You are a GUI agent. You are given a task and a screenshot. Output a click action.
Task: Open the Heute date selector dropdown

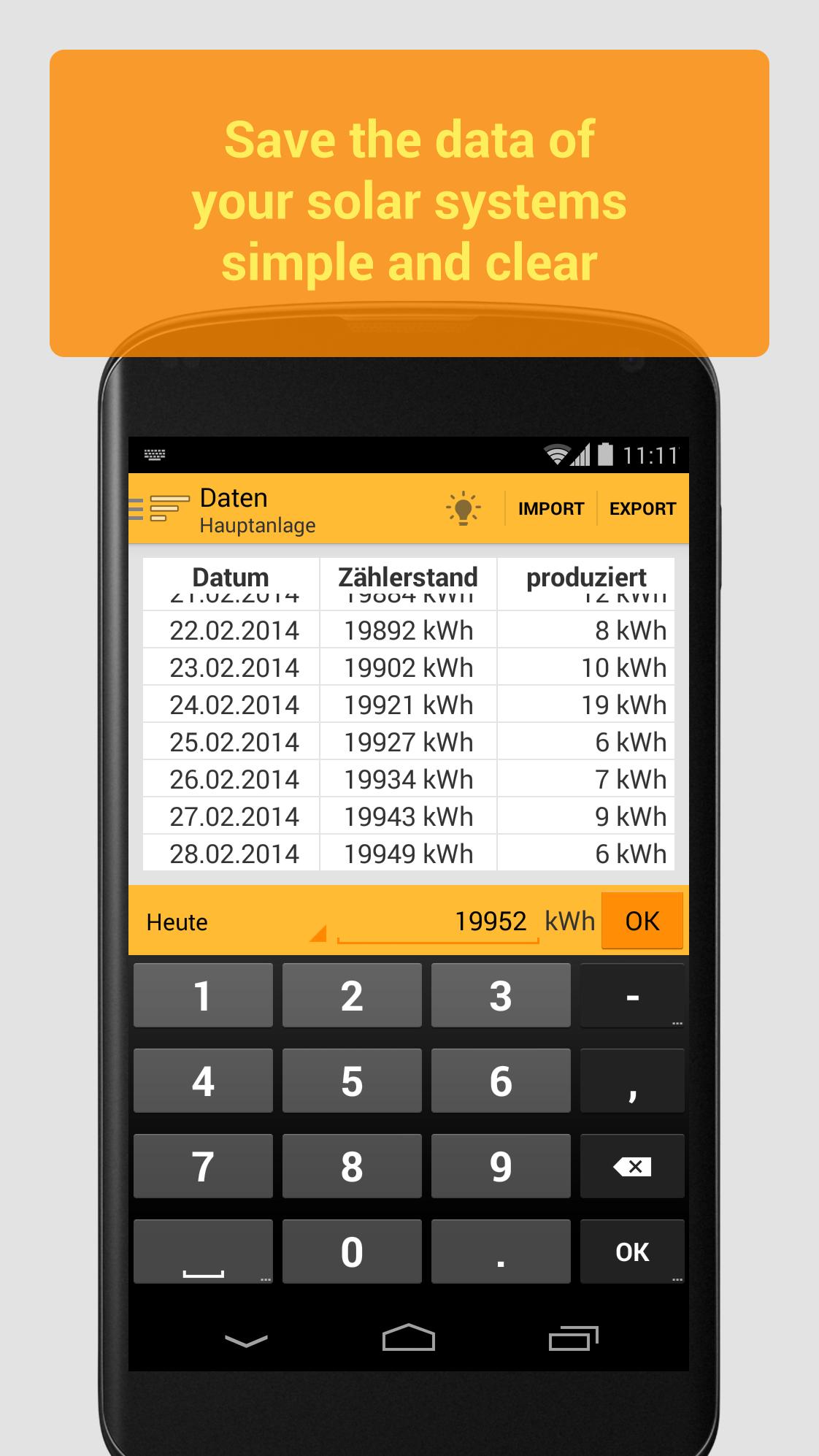(175, 922)
